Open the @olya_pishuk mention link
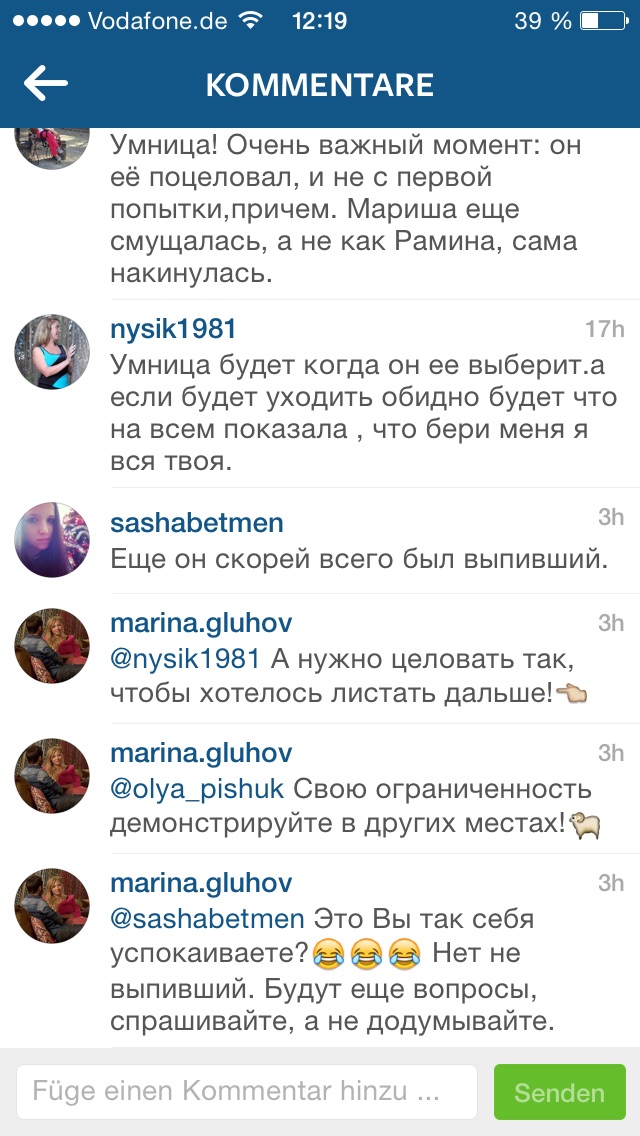Viewport: 640px width, 1136px height. point(197,788)
